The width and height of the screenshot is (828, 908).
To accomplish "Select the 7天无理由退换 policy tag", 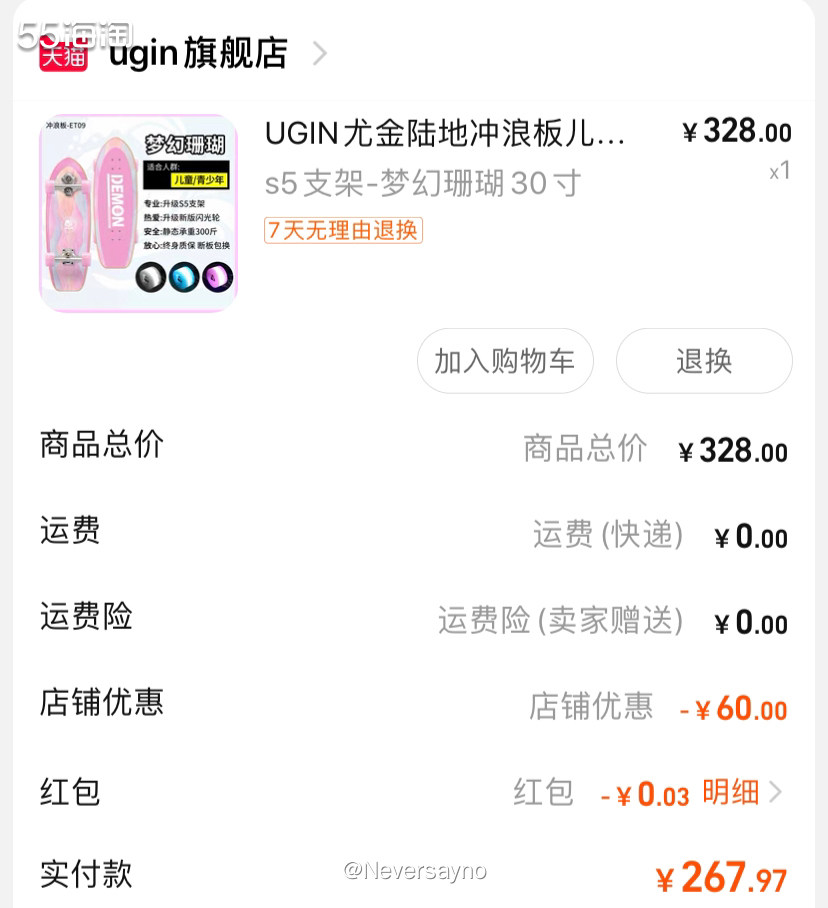I will [343, 230].
